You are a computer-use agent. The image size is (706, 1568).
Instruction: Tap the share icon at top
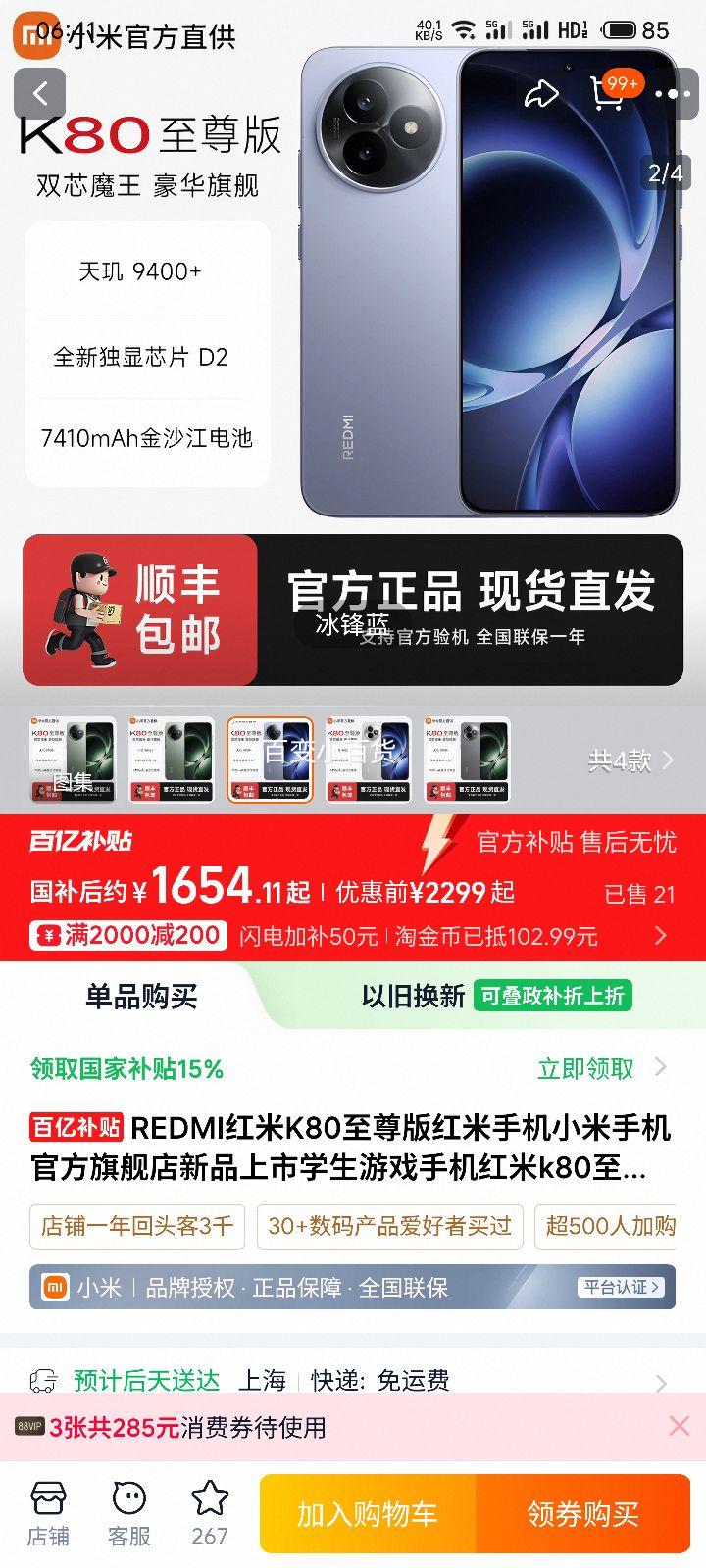click(542, 94)
